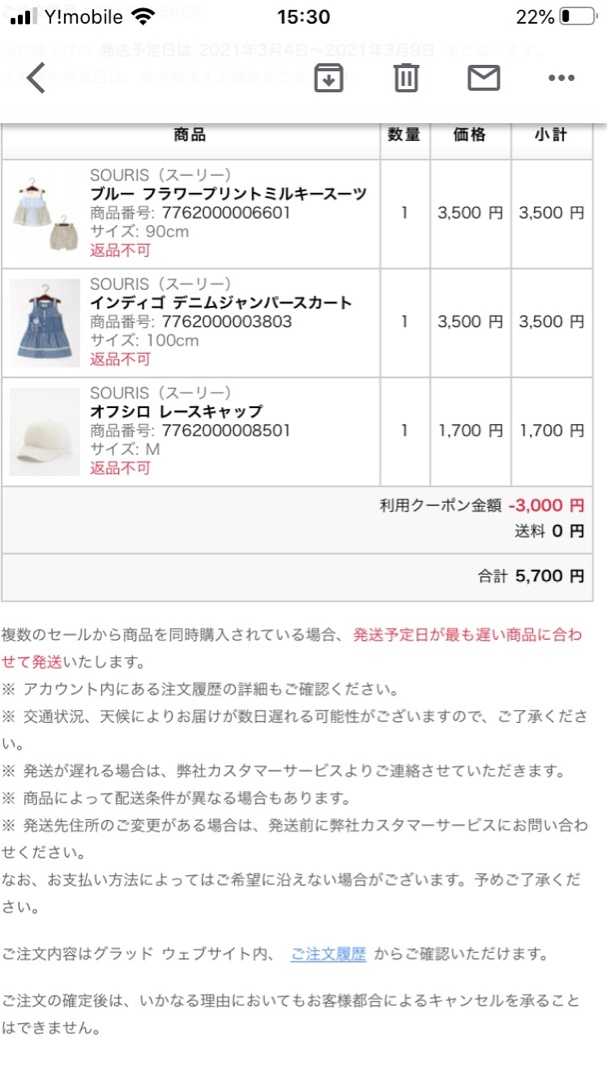Archive this email
Screen dimensions: 608x1080
click(328, 78)
